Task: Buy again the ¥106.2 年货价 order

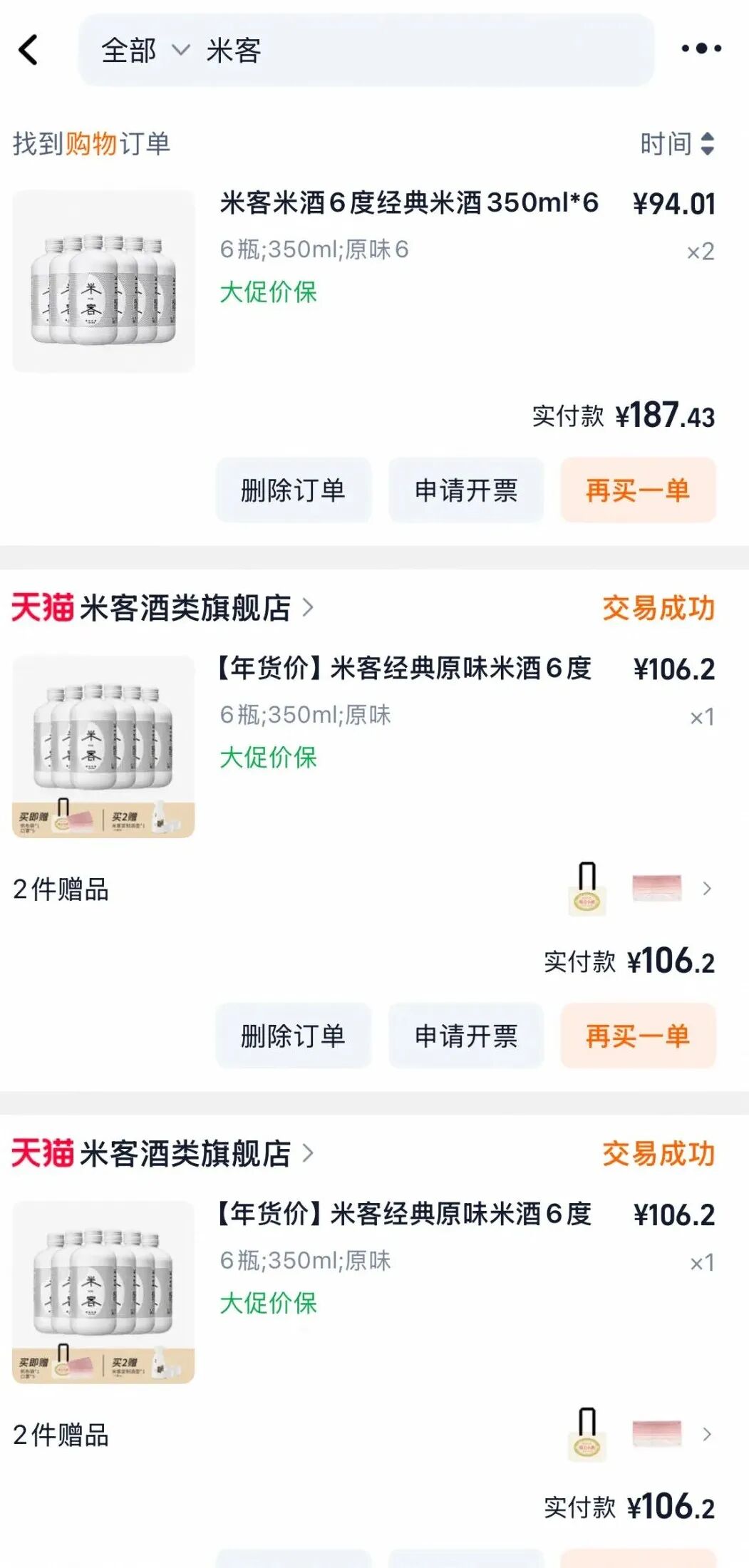Action: coord(638,1036)
